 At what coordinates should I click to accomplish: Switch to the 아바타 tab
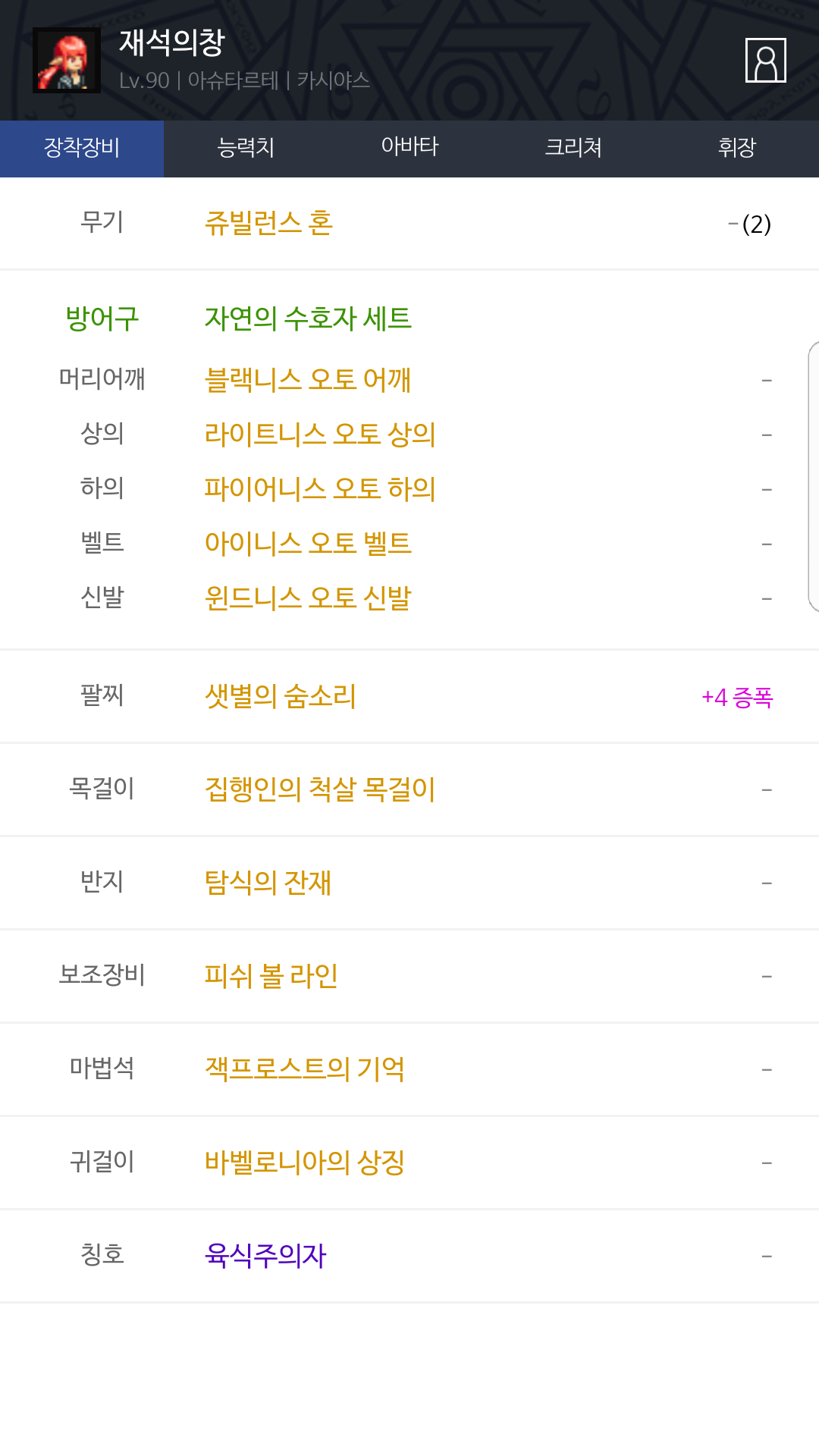[x=409, y=149]
